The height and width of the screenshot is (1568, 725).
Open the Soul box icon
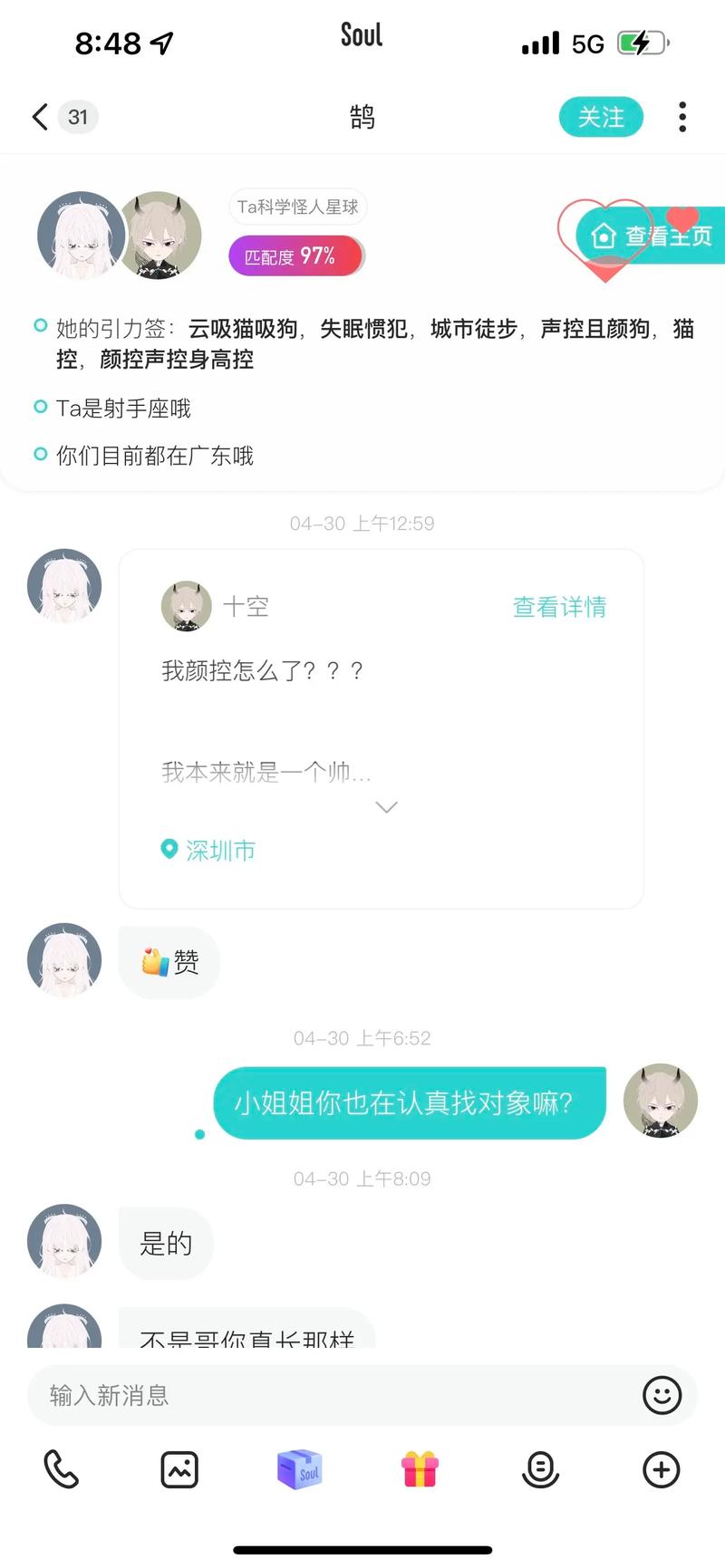click(300, 1469)
